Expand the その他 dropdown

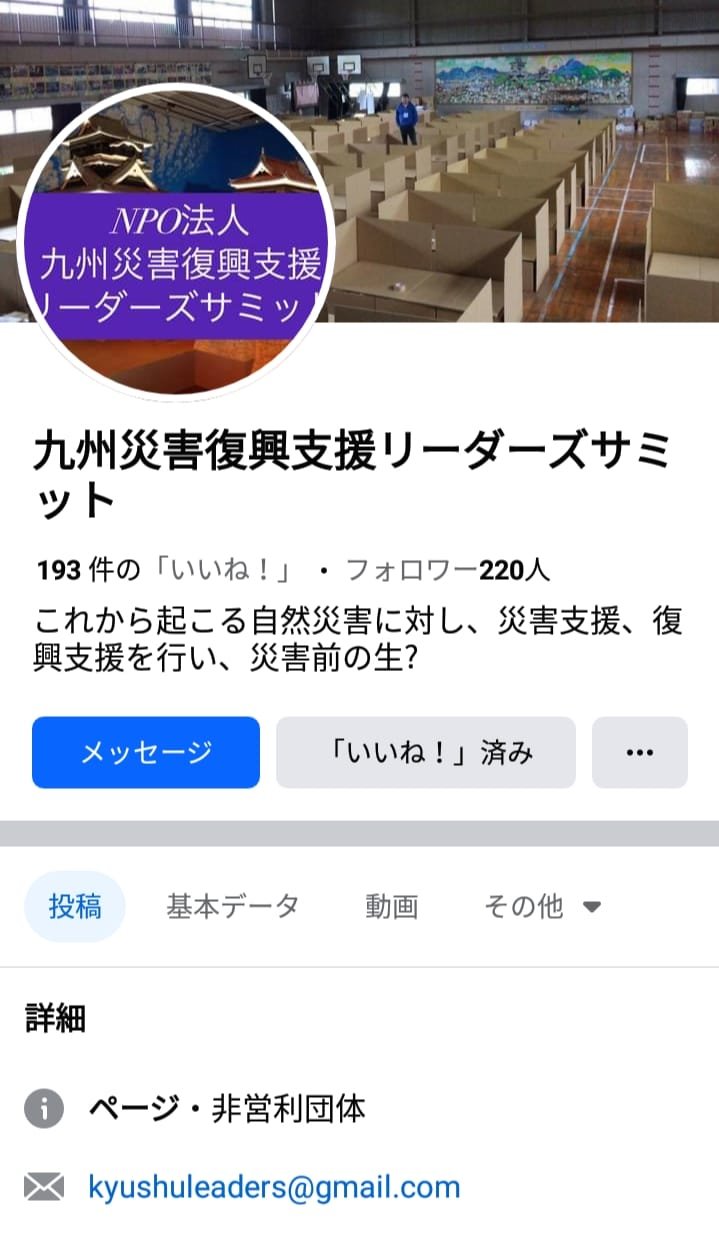pyautogui.click(x=542, y=907)
